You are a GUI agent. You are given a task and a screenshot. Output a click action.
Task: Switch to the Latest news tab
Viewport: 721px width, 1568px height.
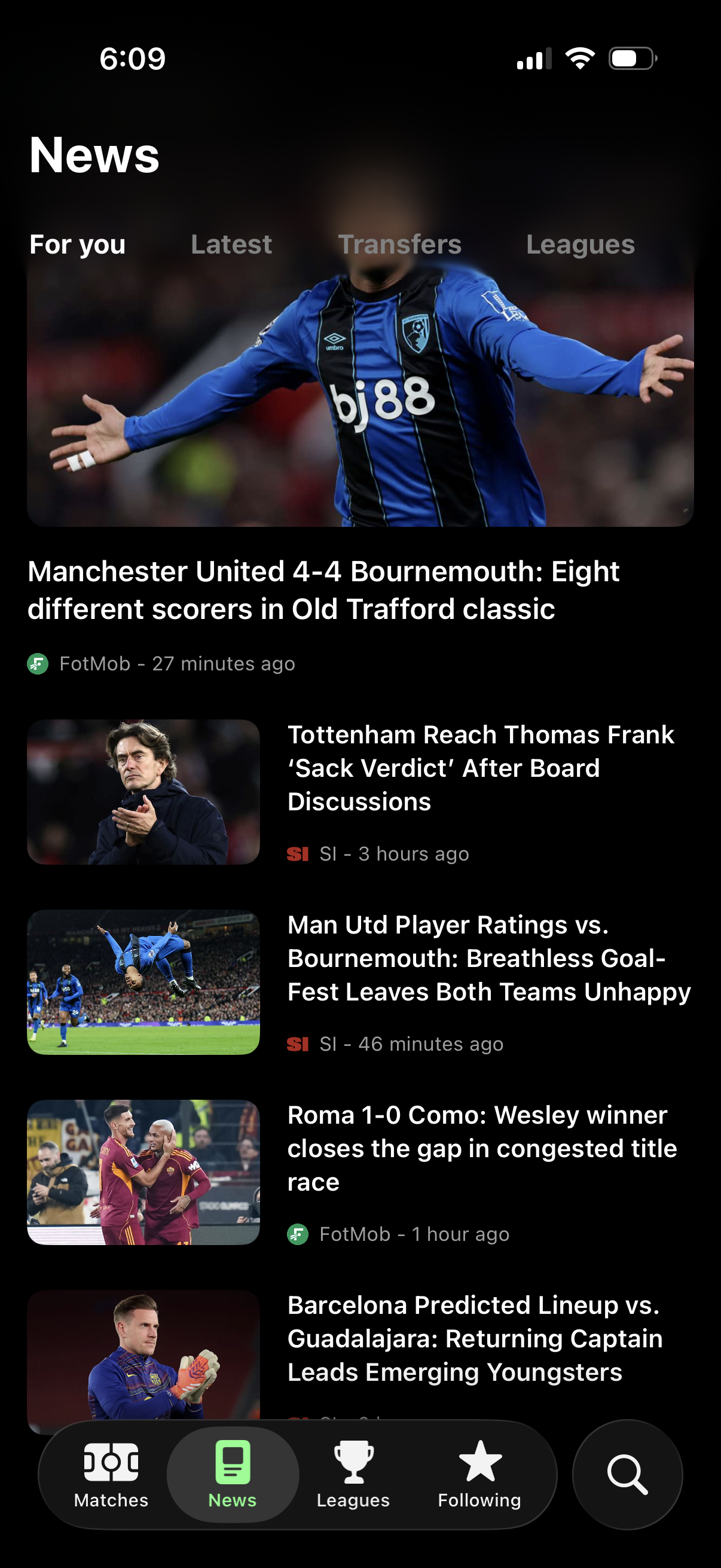231,245
